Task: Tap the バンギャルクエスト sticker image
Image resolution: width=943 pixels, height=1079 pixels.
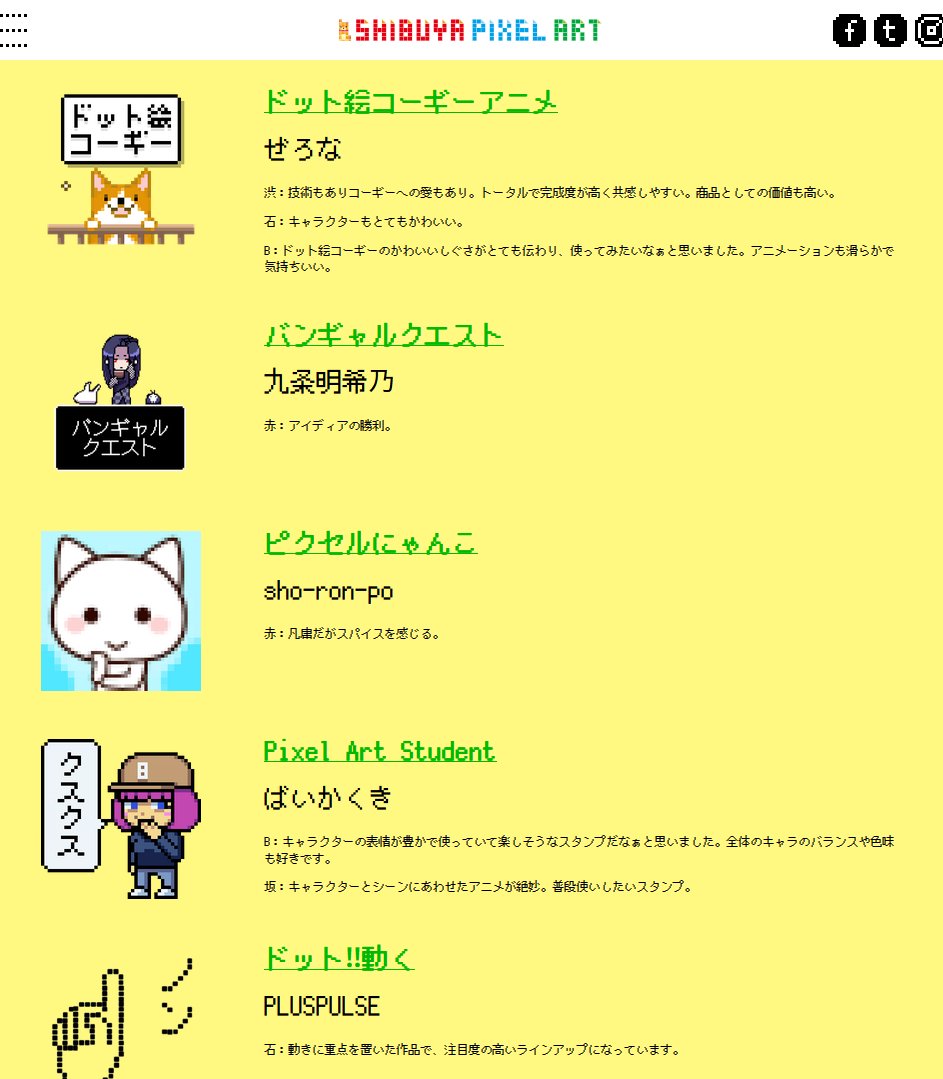Action: (x=120, y=402)
